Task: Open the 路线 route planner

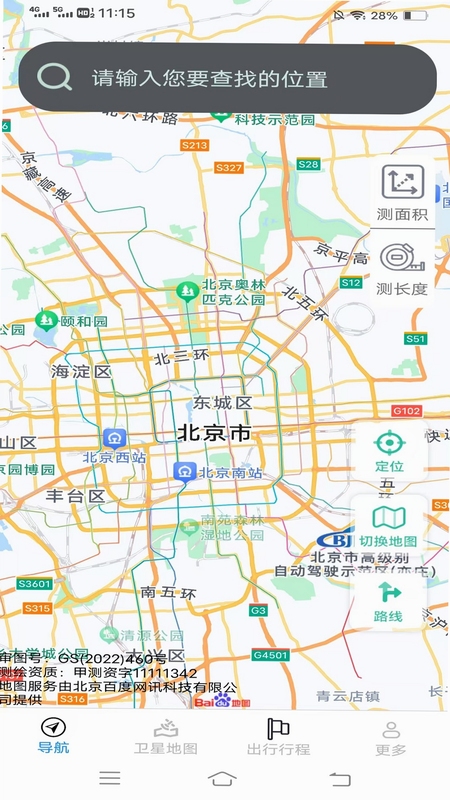Action: pyautogui.click(x=389, y=602)
